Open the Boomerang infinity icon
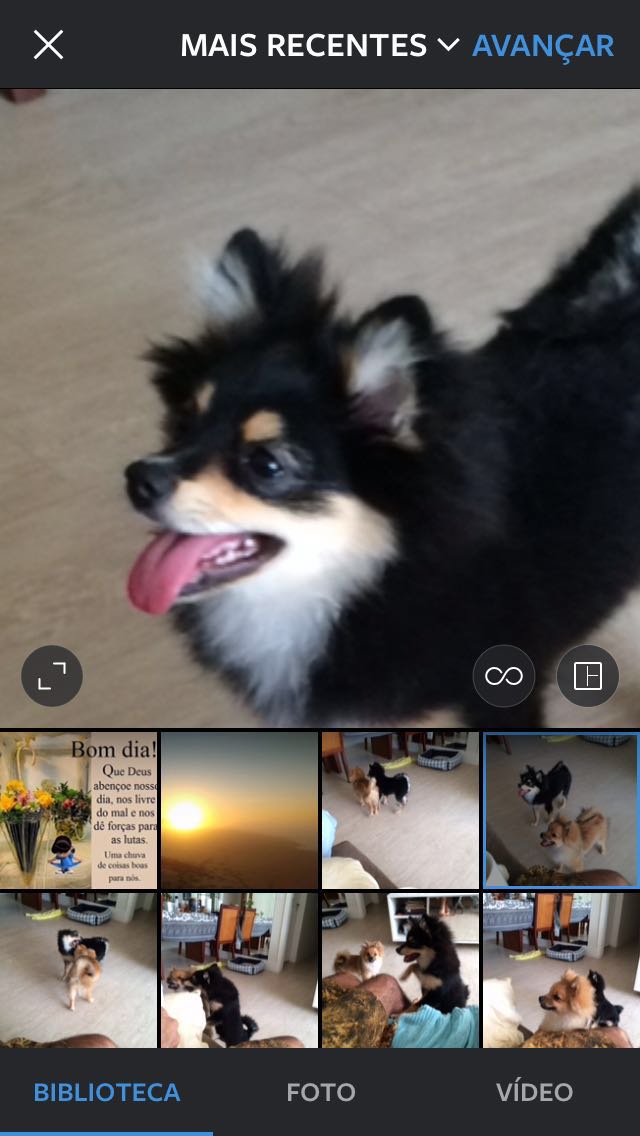This screenshot has height=1136, width=640. click(504, 676)
